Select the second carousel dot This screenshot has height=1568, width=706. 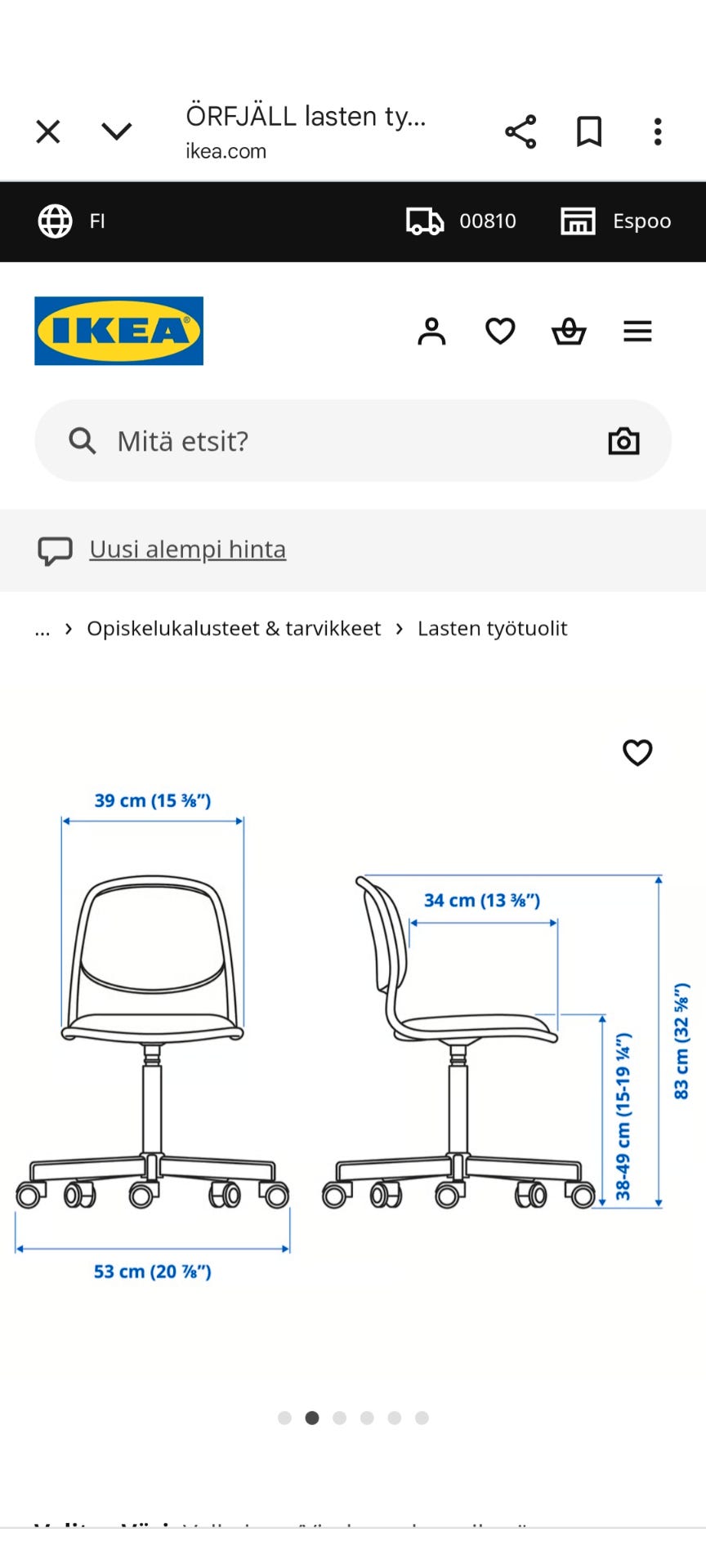tap(312, 1419)
